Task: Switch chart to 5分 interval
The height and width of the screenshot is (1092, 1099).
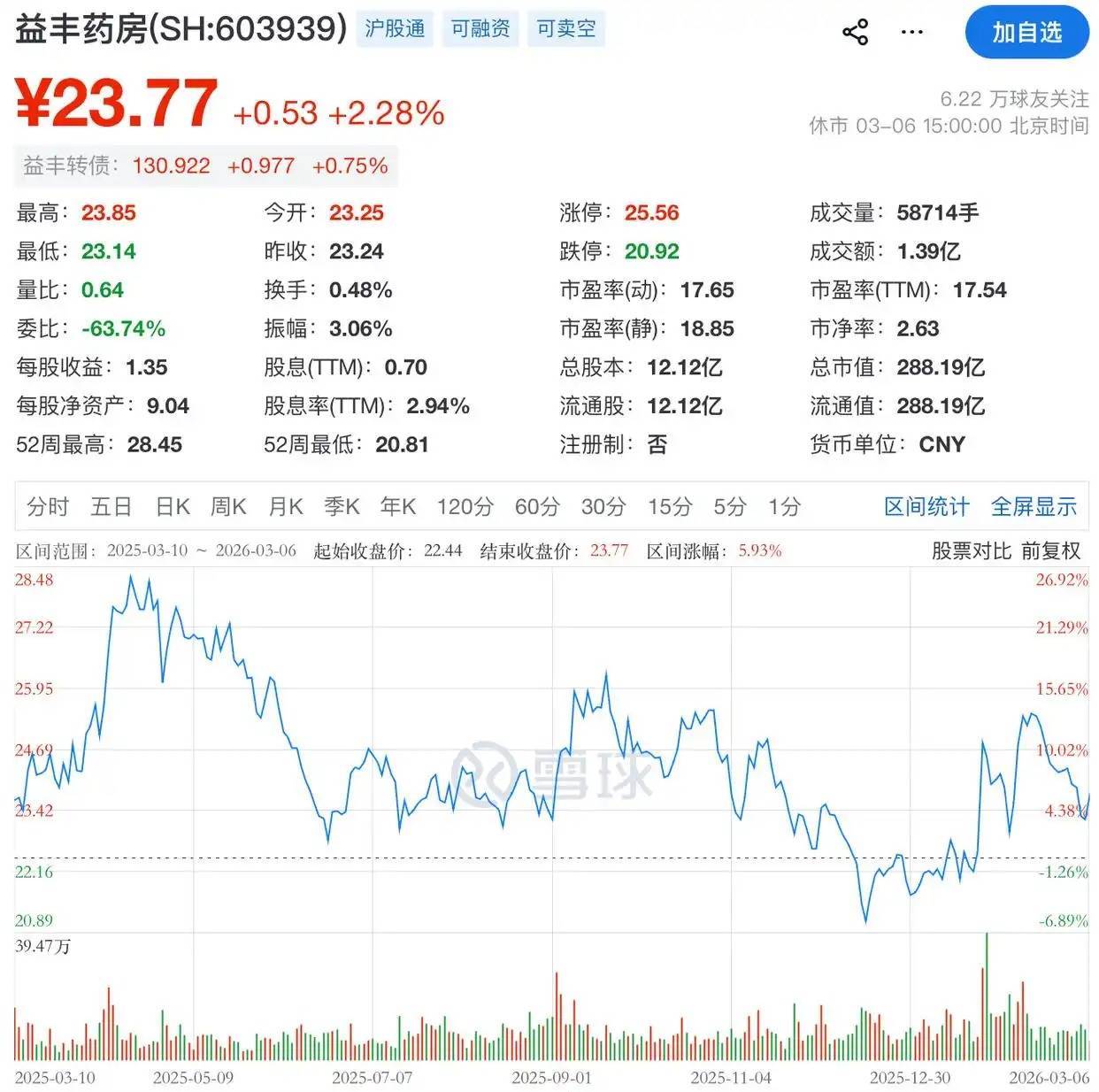Action: coord(730,506)
